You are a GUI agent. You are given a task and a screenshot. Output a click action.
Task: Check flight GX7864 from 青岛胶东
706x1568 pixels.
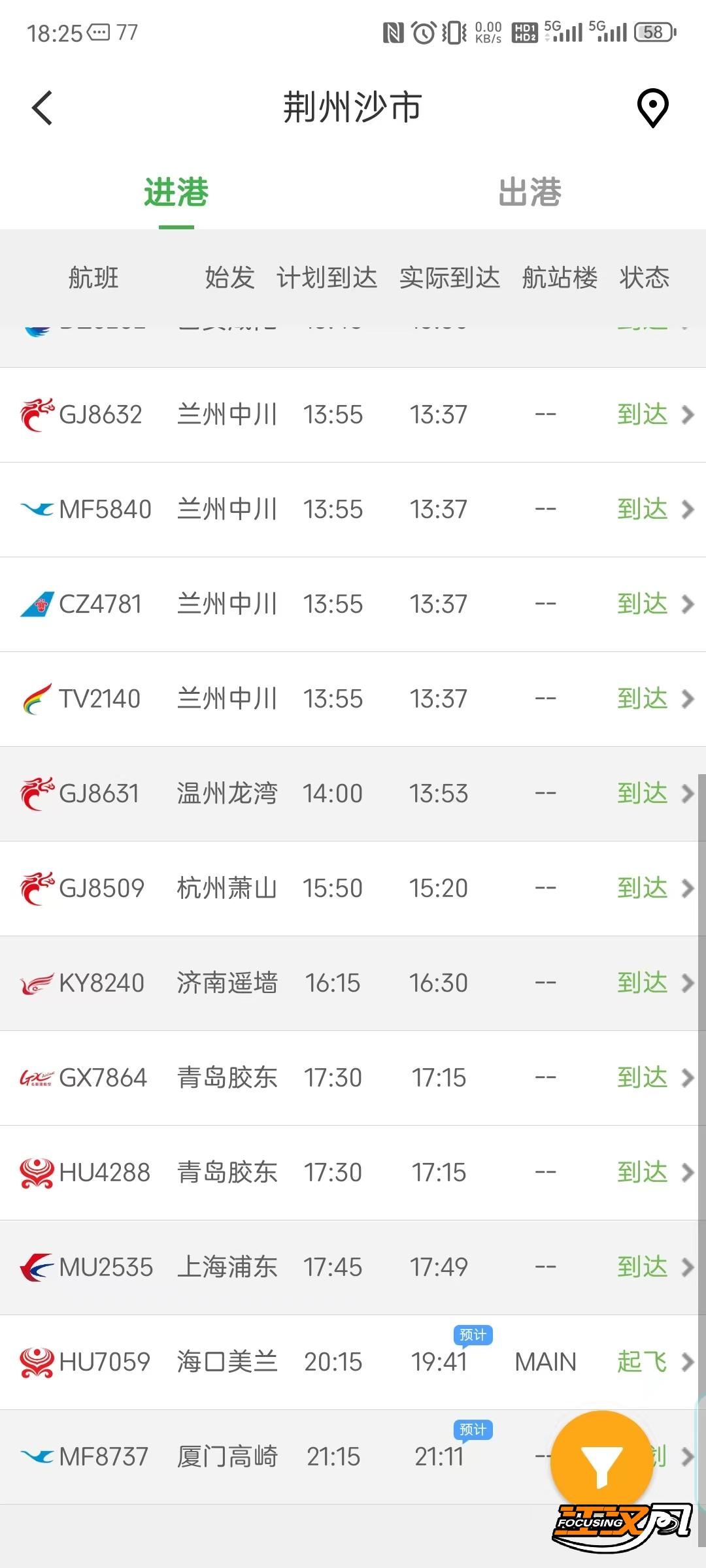(353, 1078)
